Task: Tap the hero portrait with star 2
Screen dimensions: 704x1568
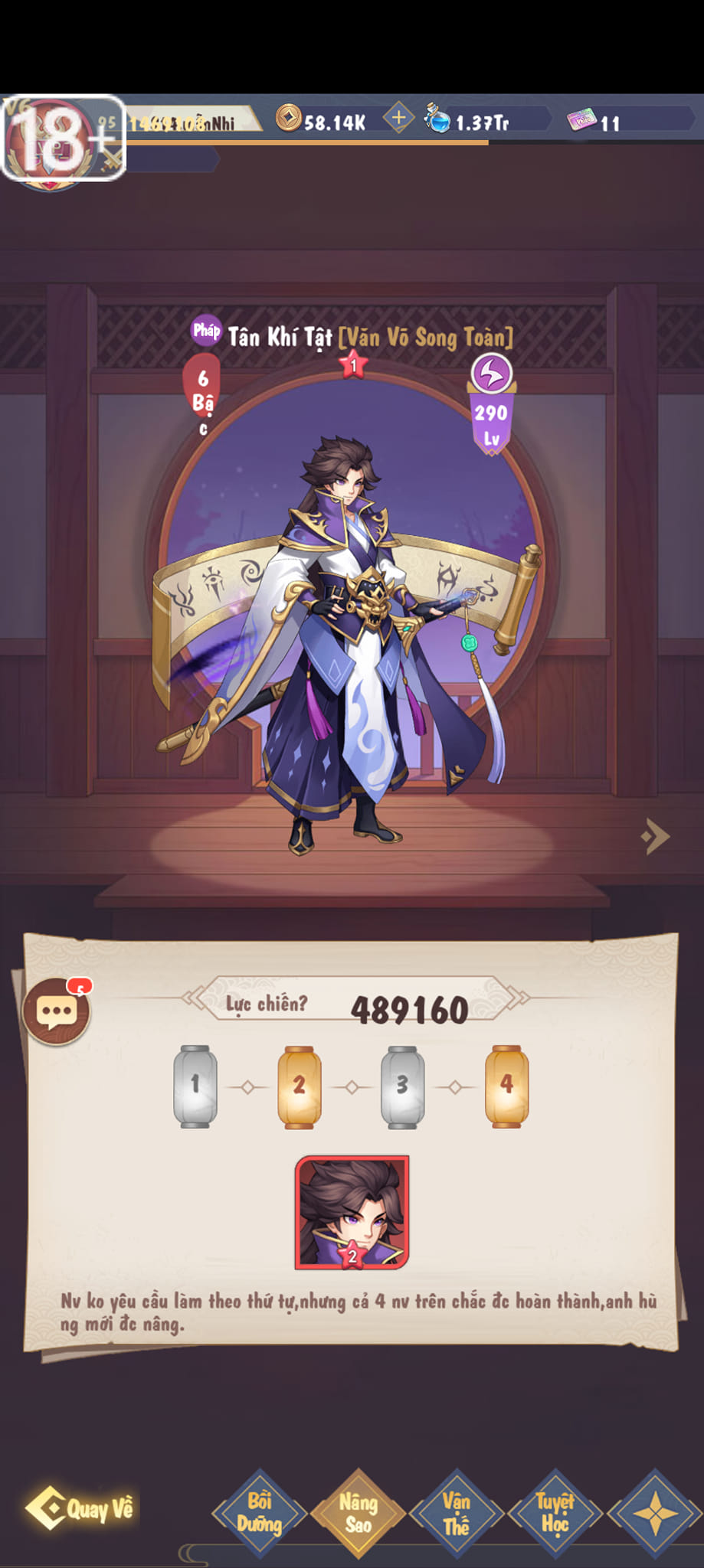Action: (x=352, y=1212)
